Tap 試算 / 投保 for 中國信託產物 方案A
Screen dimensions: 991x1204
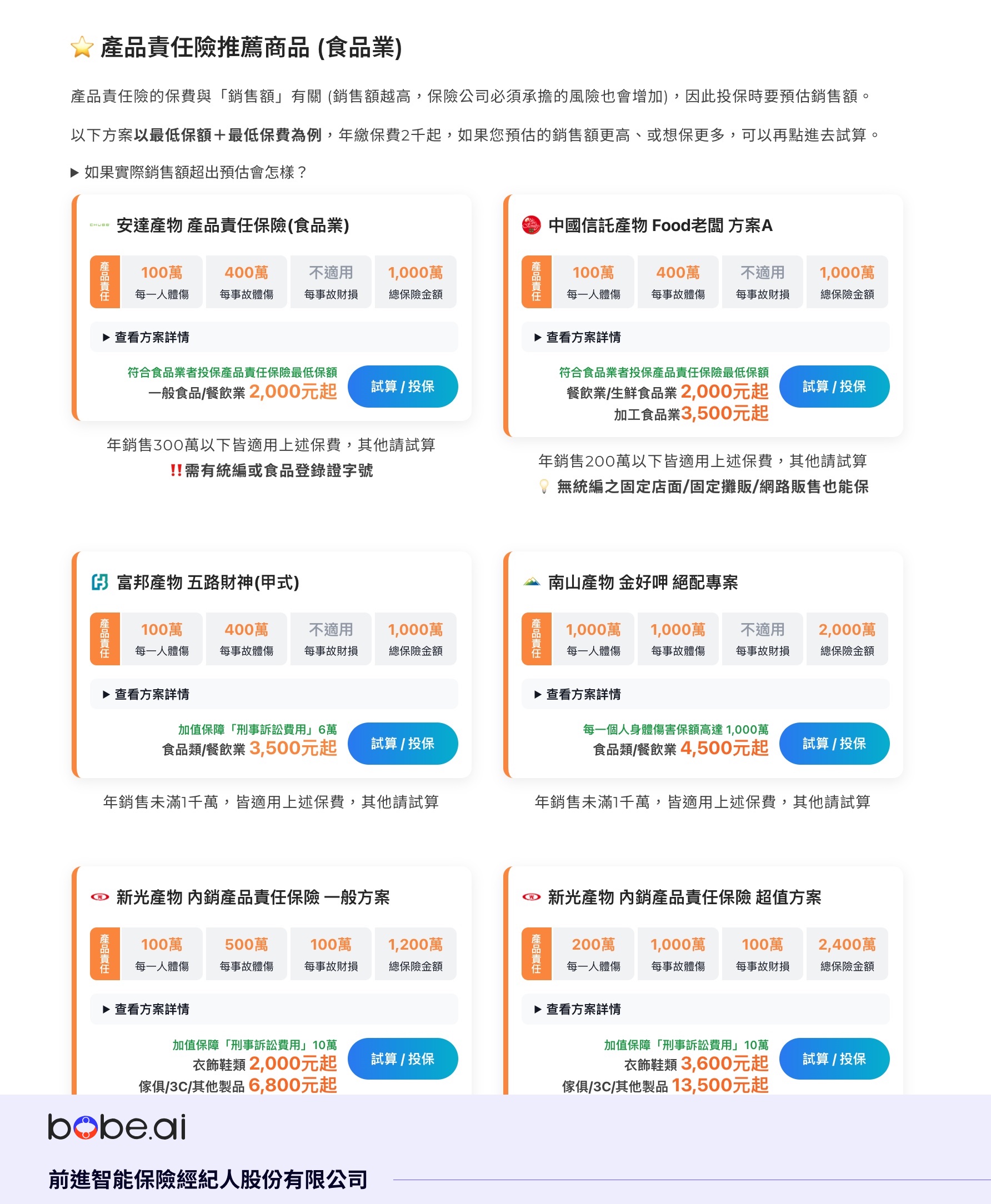[x=833, y=387]
